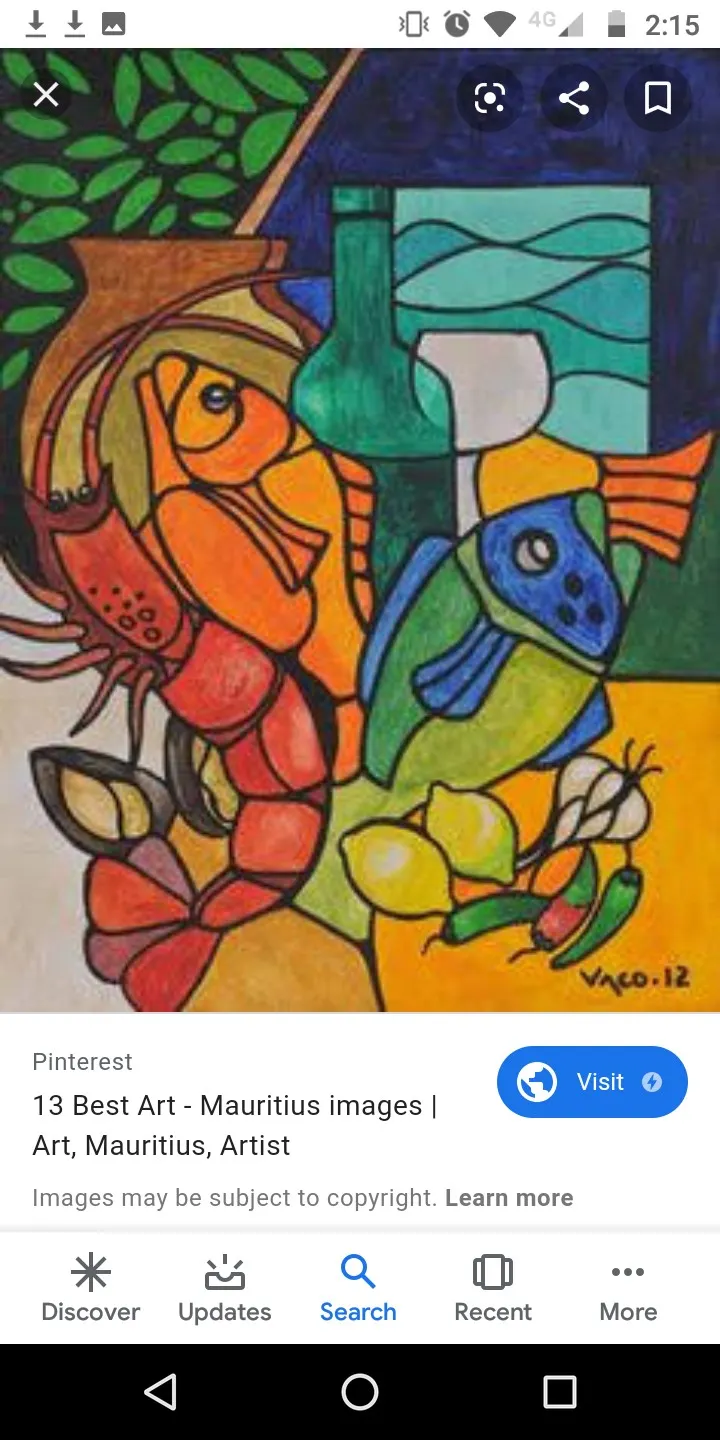The image size is (720, 1440).
Task: Open the Recent tab
Action: [493, 1289]
